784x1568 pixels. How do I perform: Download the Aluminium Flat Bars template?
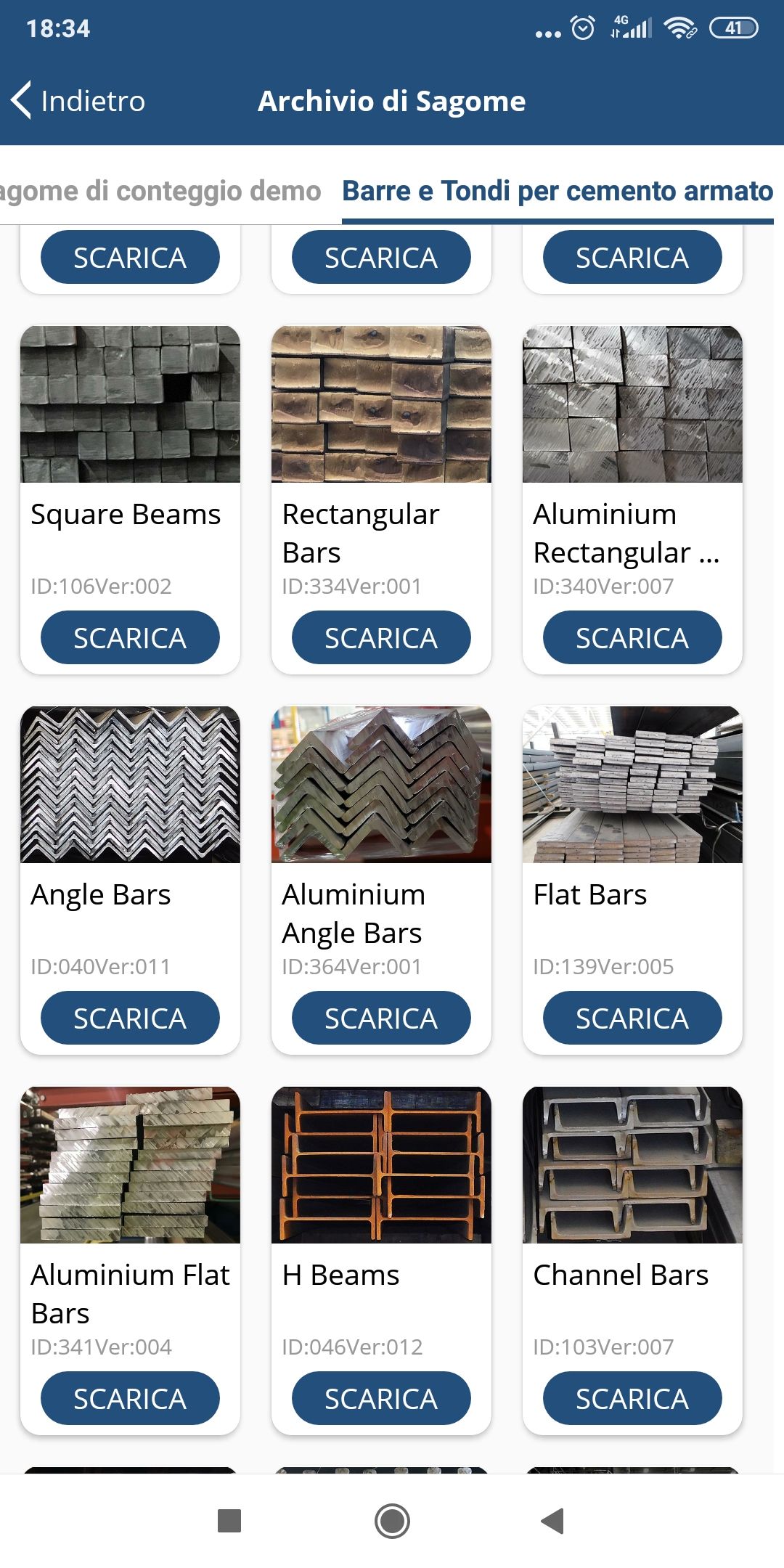click(x=130, y=1398)
